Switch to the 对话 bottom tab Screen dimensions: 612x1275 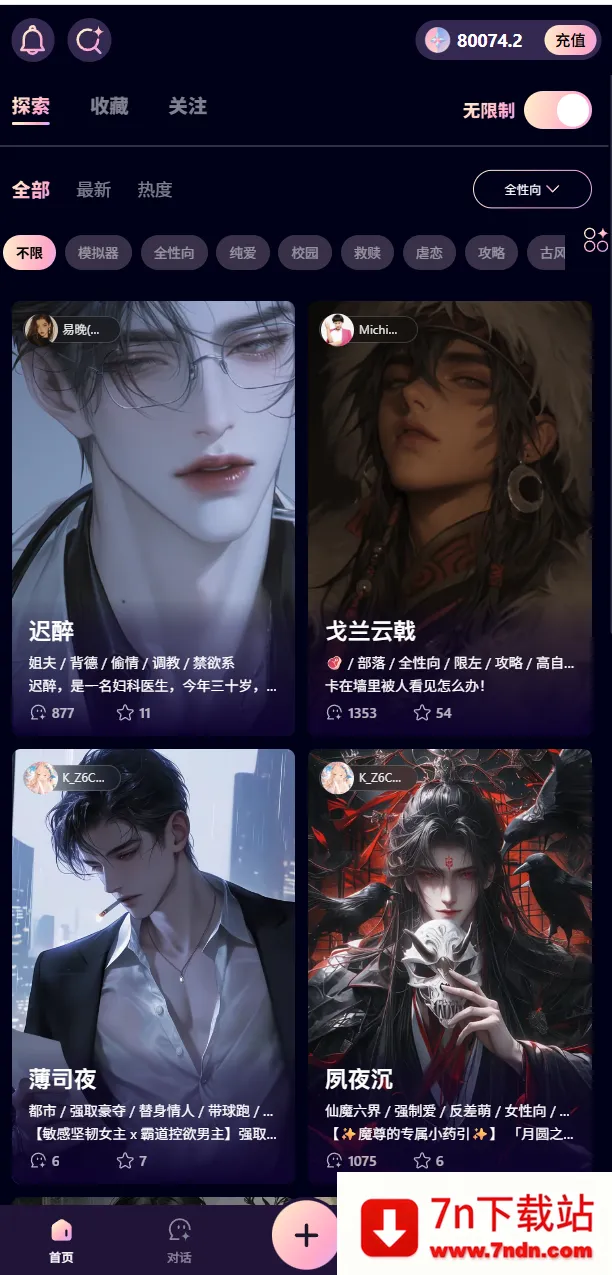[x=180, y=1240]
